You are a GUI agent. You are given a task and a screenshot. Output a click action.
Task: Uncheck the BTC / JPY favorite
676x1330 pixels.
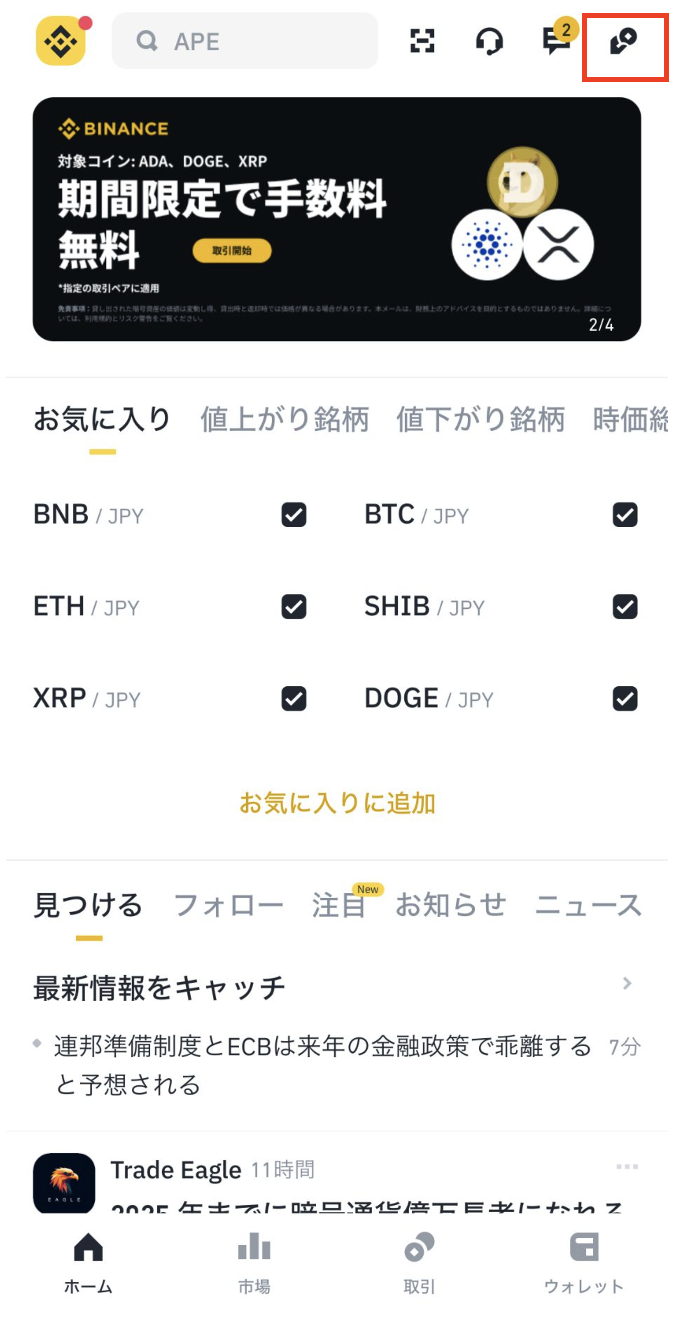coord(625,515)
